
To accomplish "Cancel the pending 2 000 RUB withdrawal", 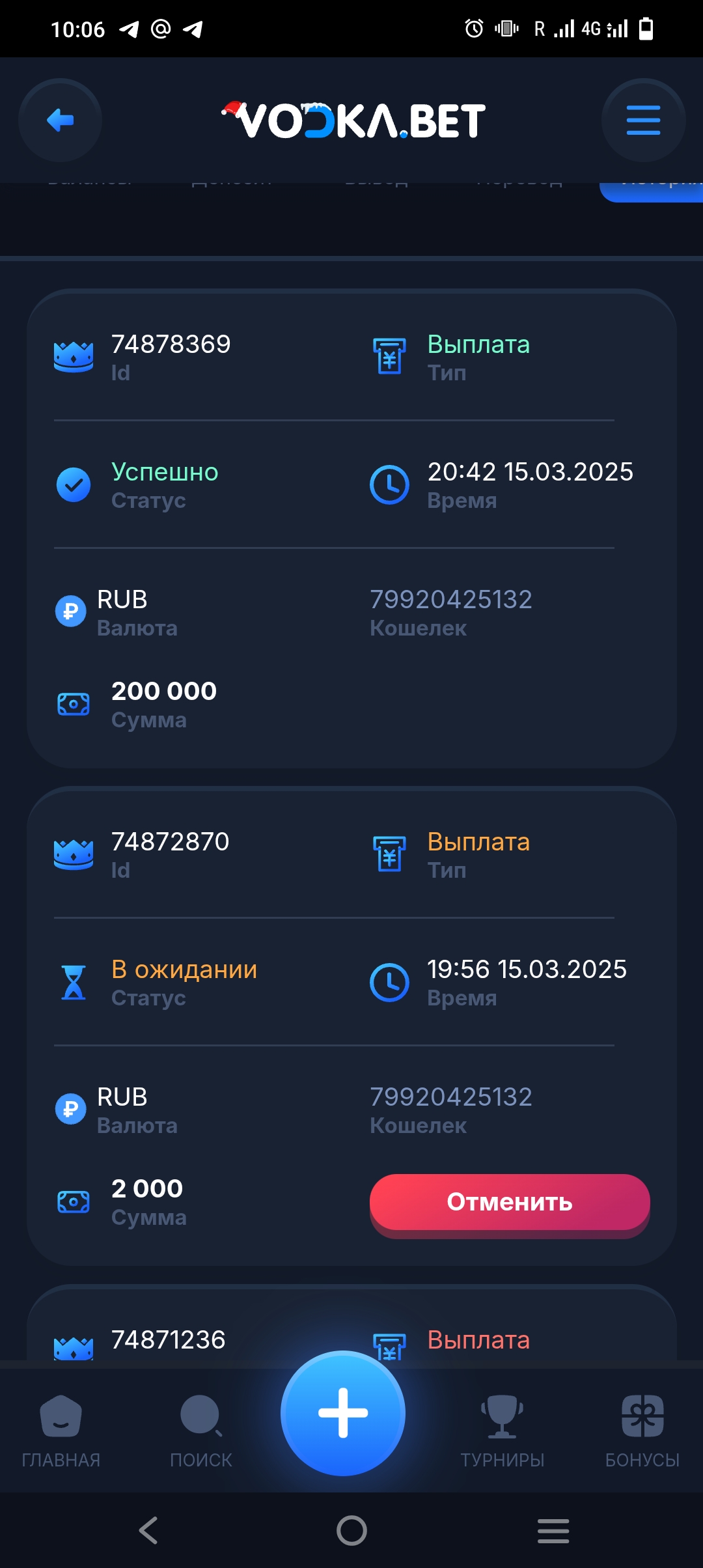I will coord(510,1202).
